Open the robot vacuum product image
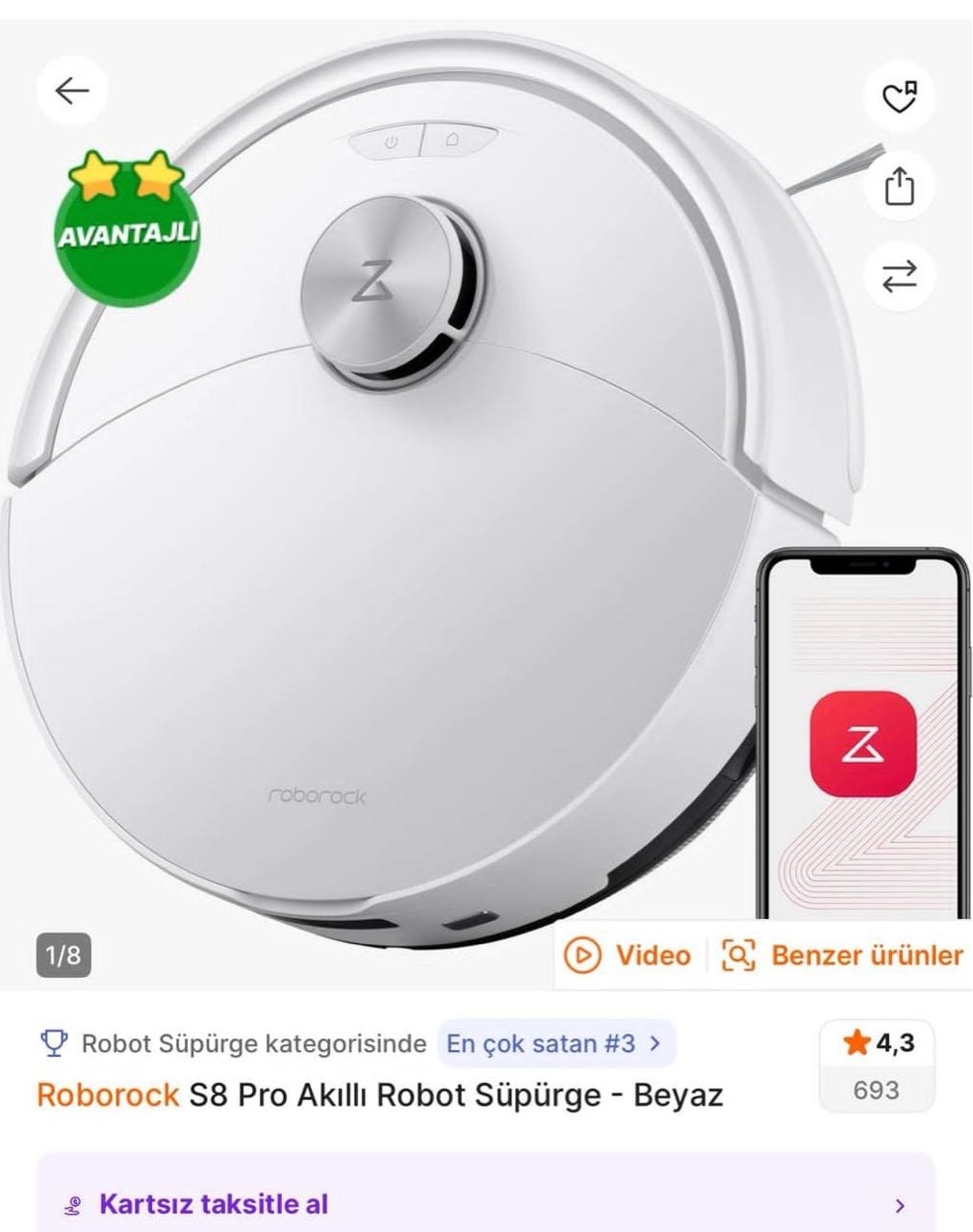This screenshot has width=973, height=1232. pos(404,539)
